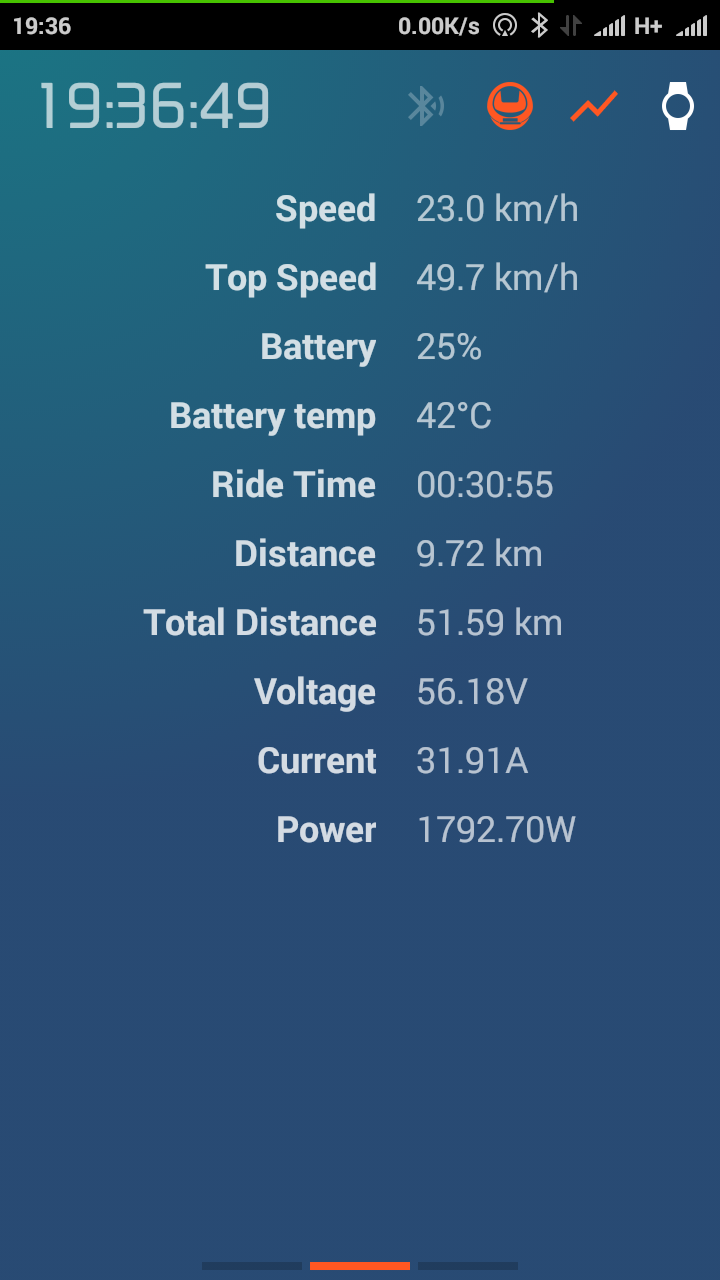Tap the orange graph logging icon
Screen dimensions: 720x1280
pos(594,106)
